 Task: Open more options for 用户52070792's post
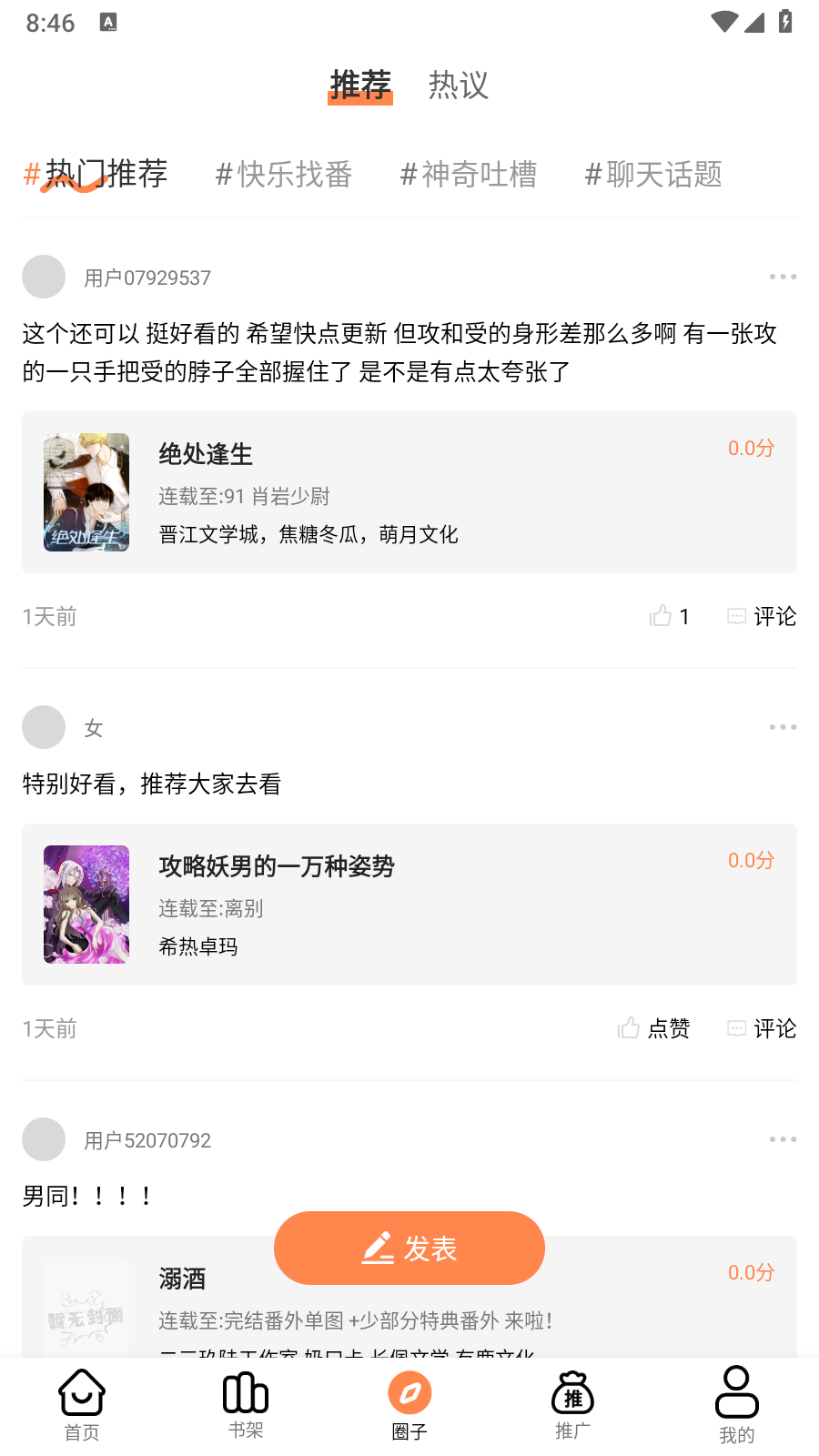[x=782, y=1139]
